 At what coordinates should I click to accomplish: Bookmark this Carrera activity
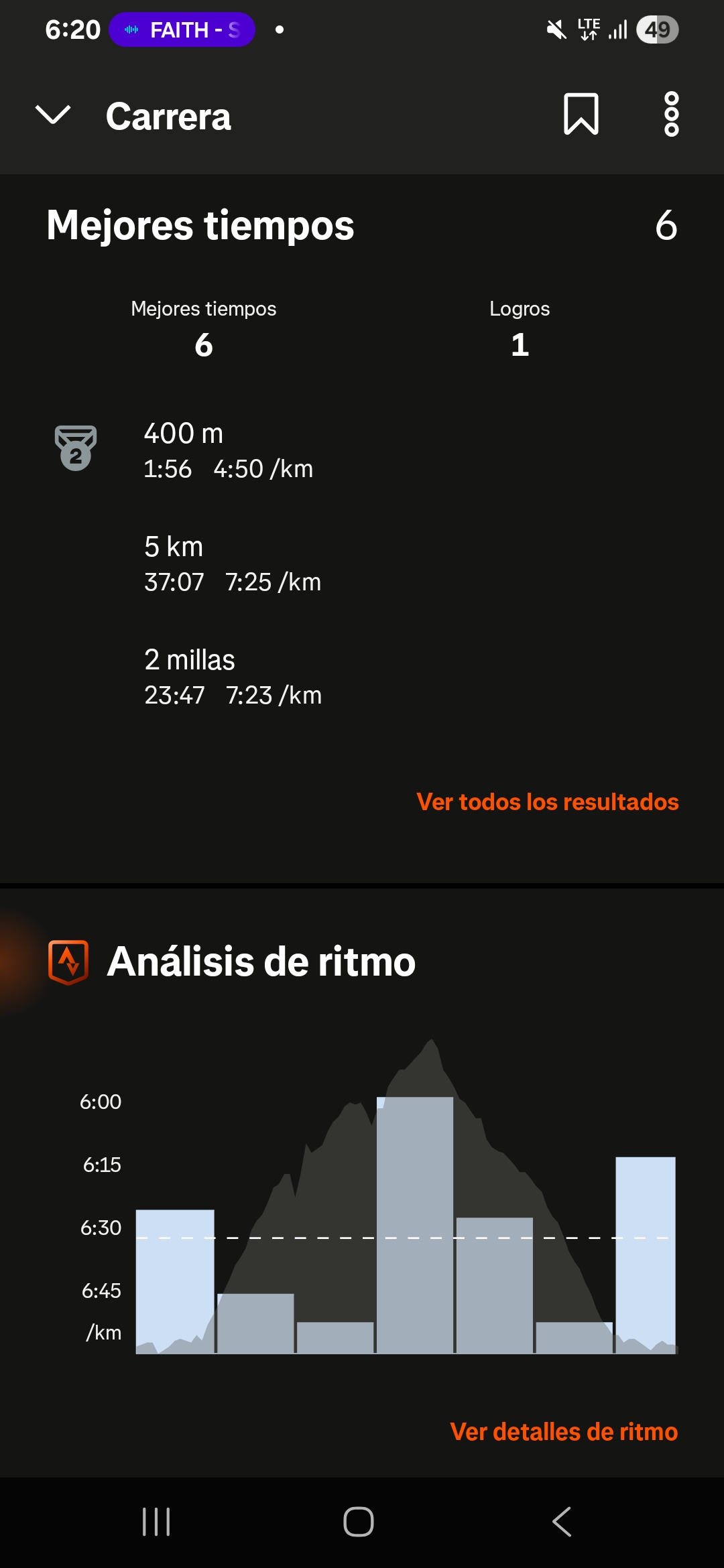click(x=581, y=115)
